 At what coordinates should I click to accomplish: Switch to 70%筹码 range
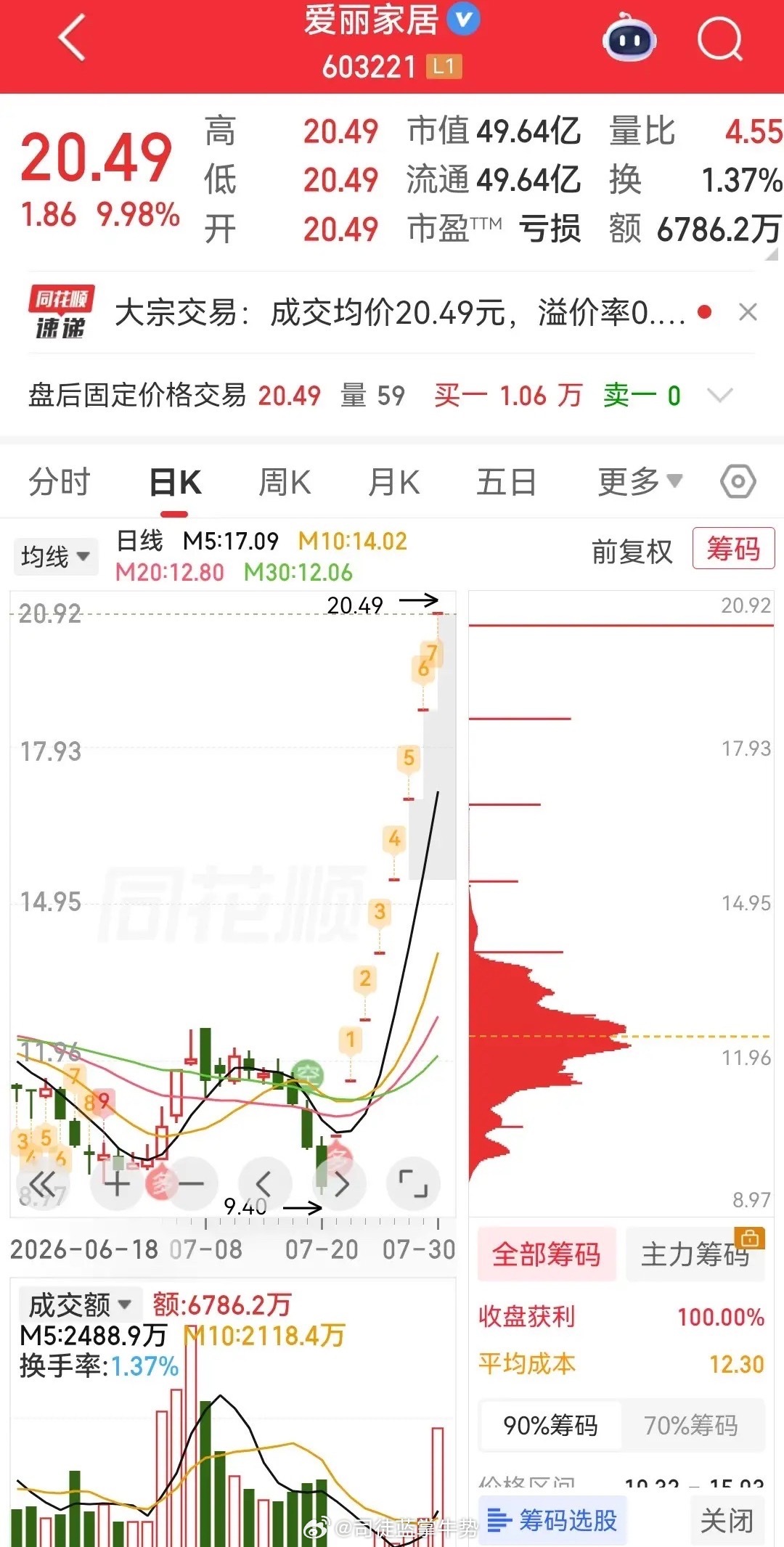pyautogui.click(x=691, y=1425)
